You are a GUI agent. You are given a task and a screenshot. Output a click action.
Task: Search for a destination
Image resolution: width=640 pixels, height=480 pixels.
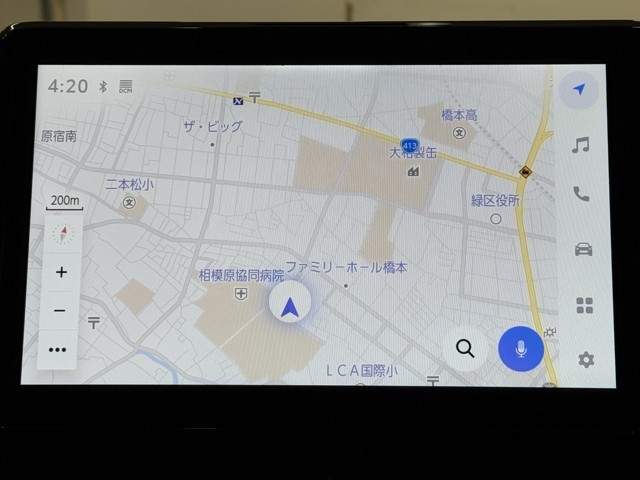click(465, 348)
